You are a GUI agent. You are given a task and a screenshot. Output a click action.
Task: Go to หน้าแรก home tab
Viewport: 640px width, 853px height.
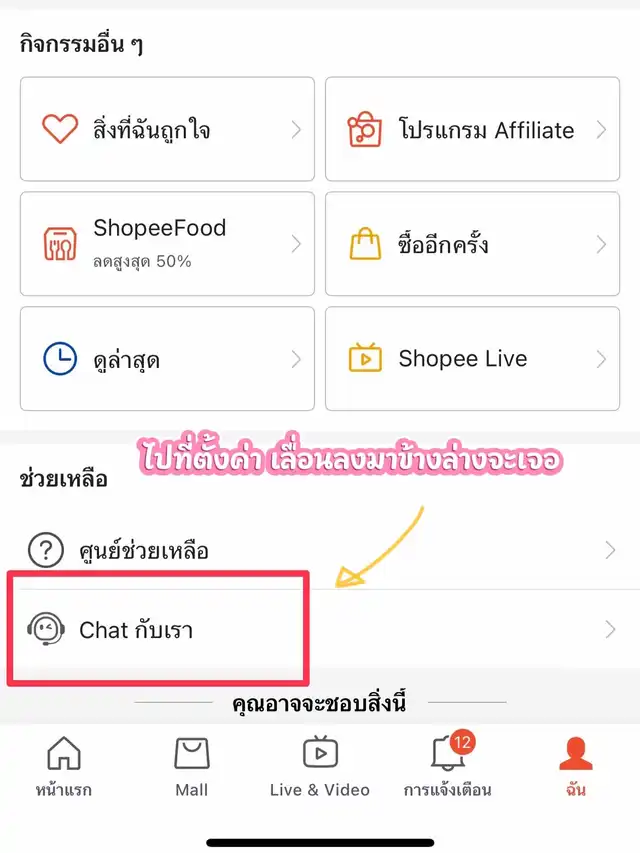pos(64,767)
